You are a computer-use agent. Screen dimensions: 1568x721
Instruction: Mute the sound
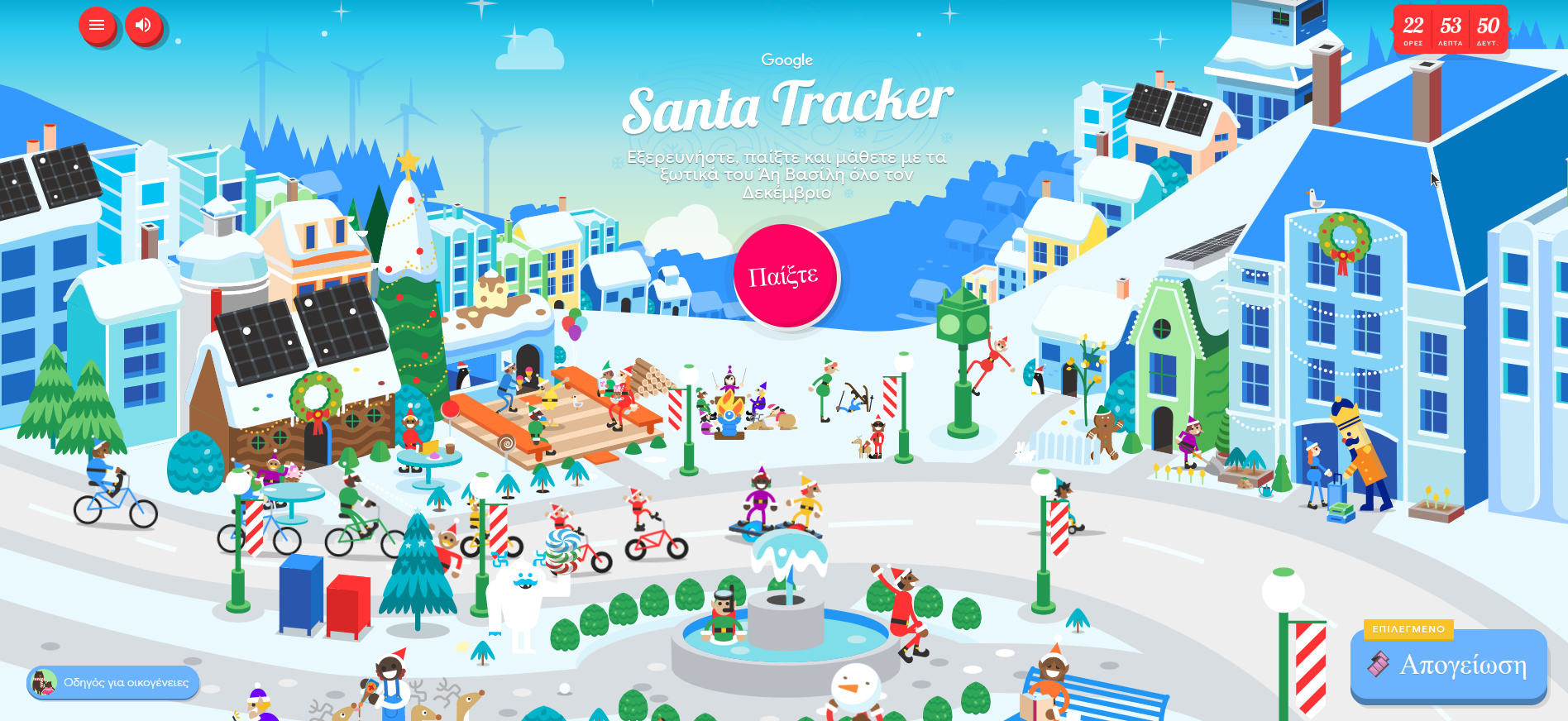click(143, 25)
